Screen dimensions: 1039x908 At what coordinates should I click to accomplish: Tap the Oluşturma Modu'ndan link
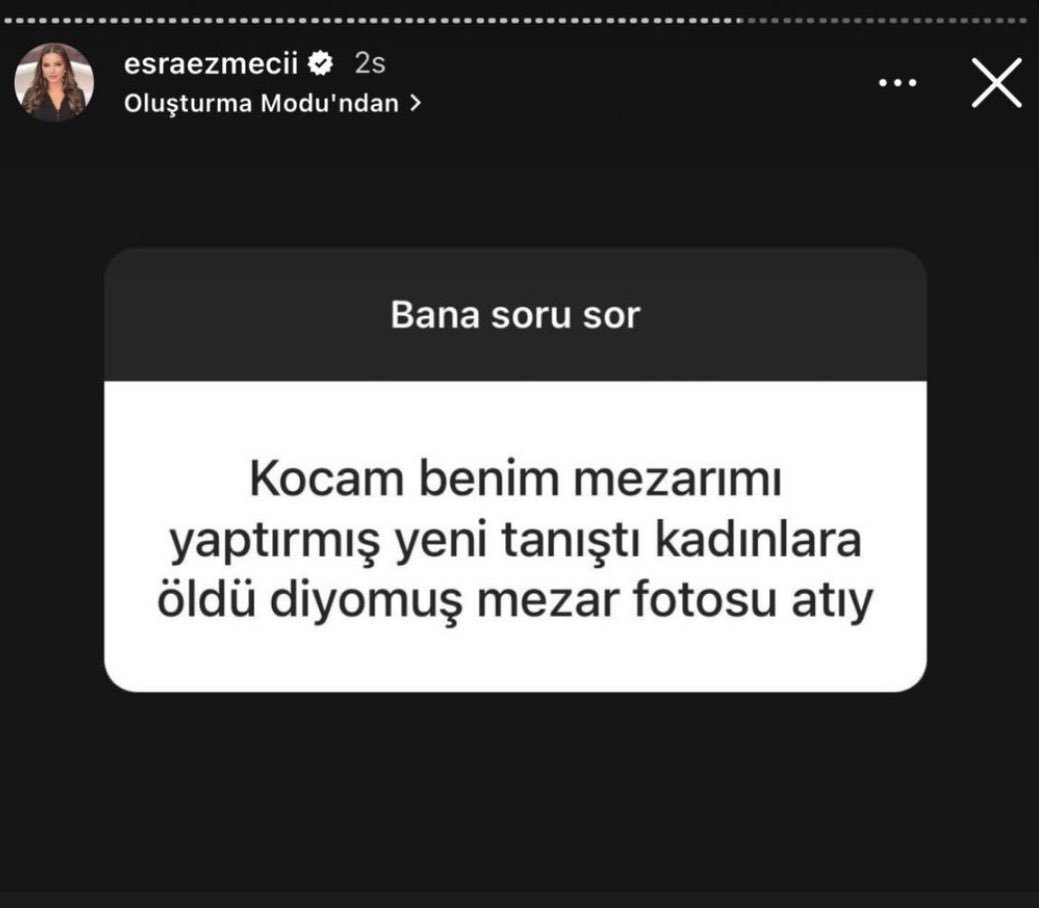(x=270, y=103)
